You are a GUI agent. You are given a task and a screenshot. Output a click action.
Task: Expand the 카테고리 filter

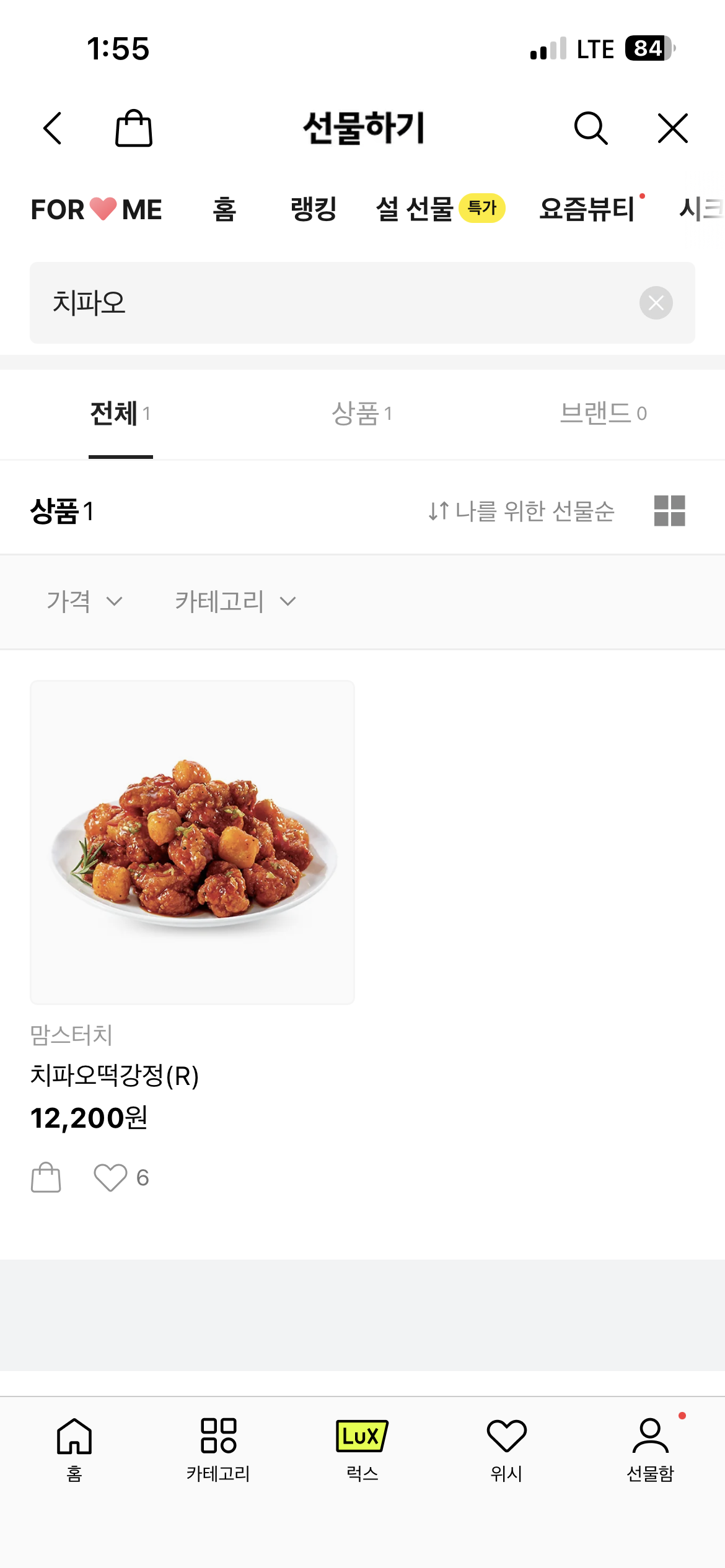pyautogui.click(x=235, y=601)
